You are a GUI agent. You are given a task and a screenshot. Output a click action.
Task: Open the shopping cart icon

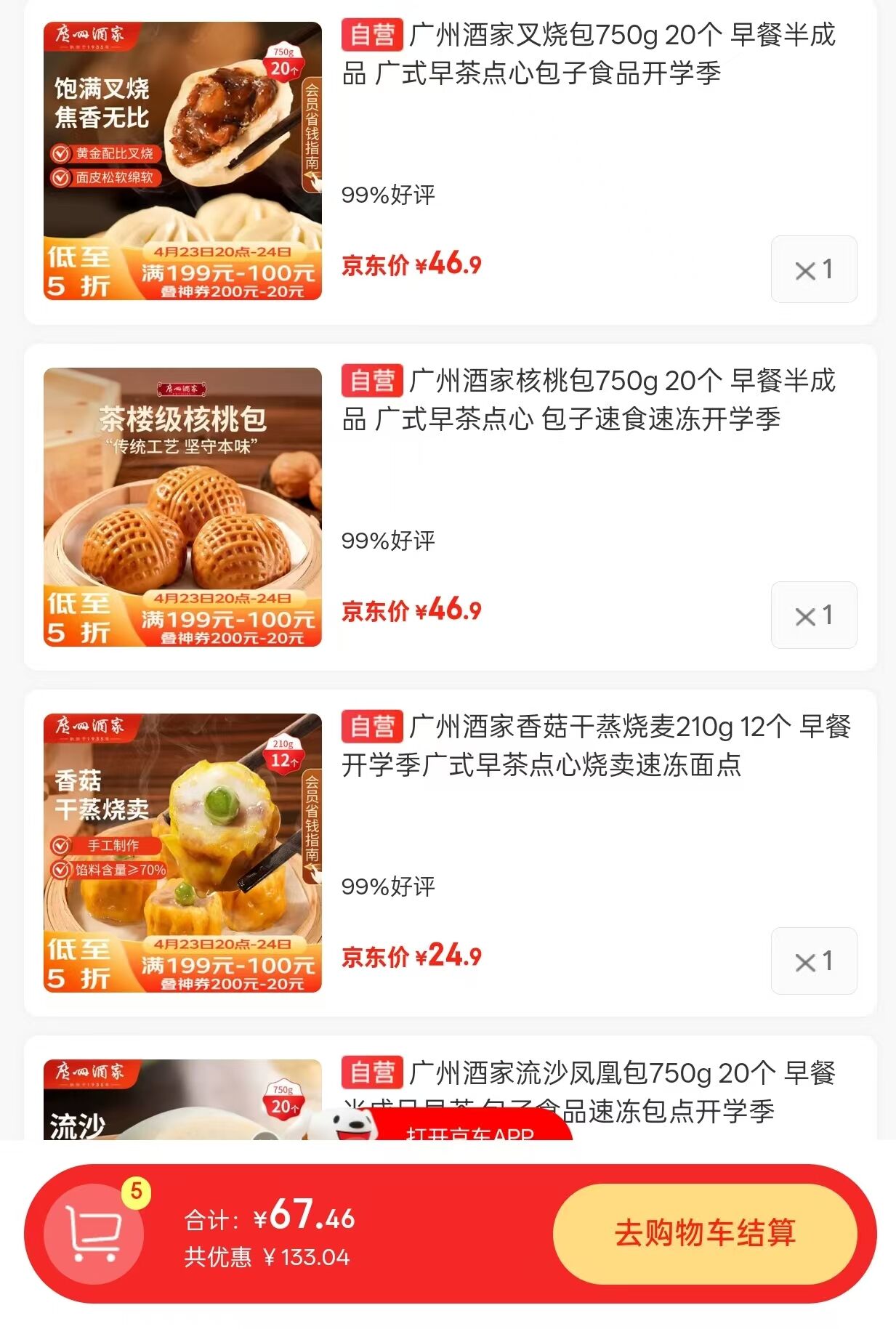click(94, 1233)
